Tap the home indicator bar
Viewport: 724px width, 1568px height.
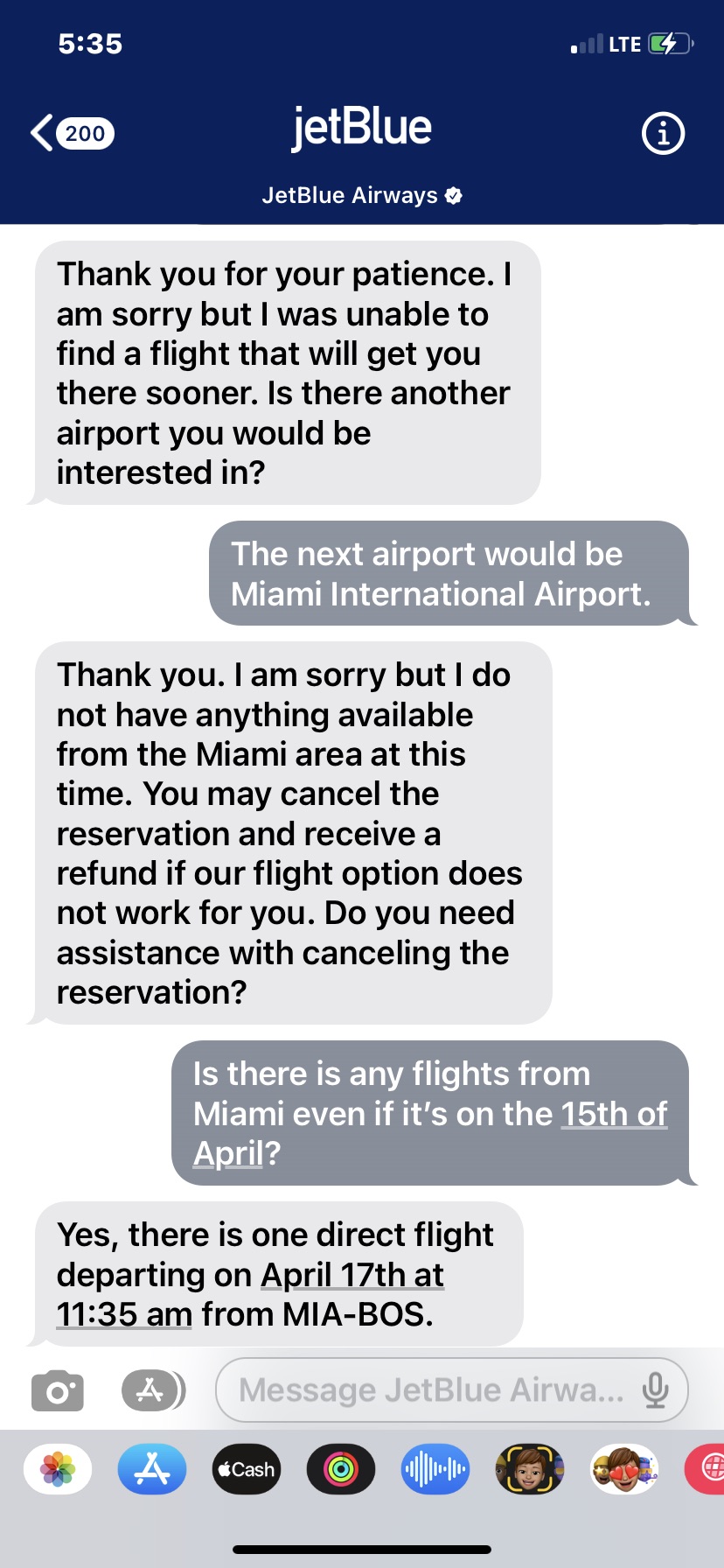click(362, 1550)
